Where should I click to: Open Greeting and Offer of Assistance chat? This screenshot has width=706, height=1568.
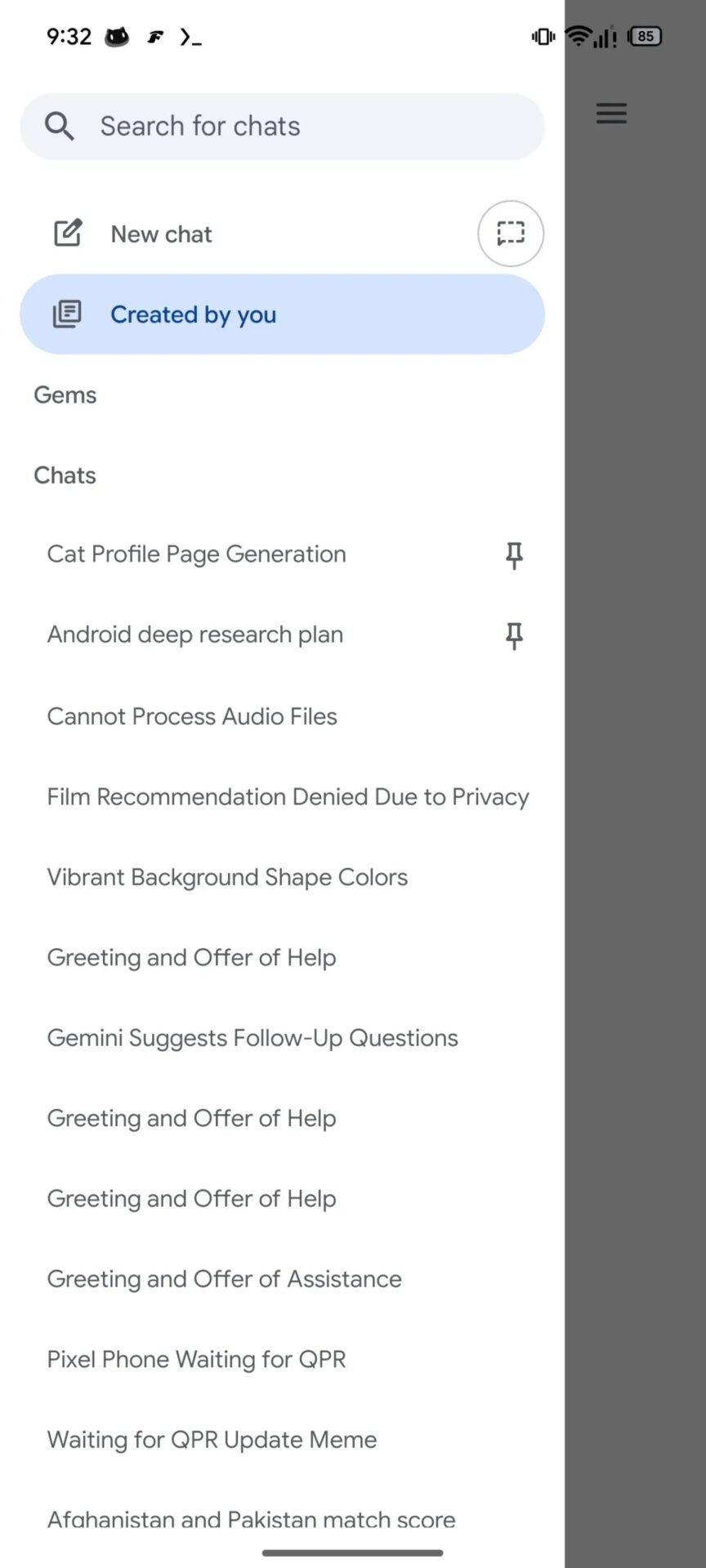pyautogui.click(x=282, y=1279)
